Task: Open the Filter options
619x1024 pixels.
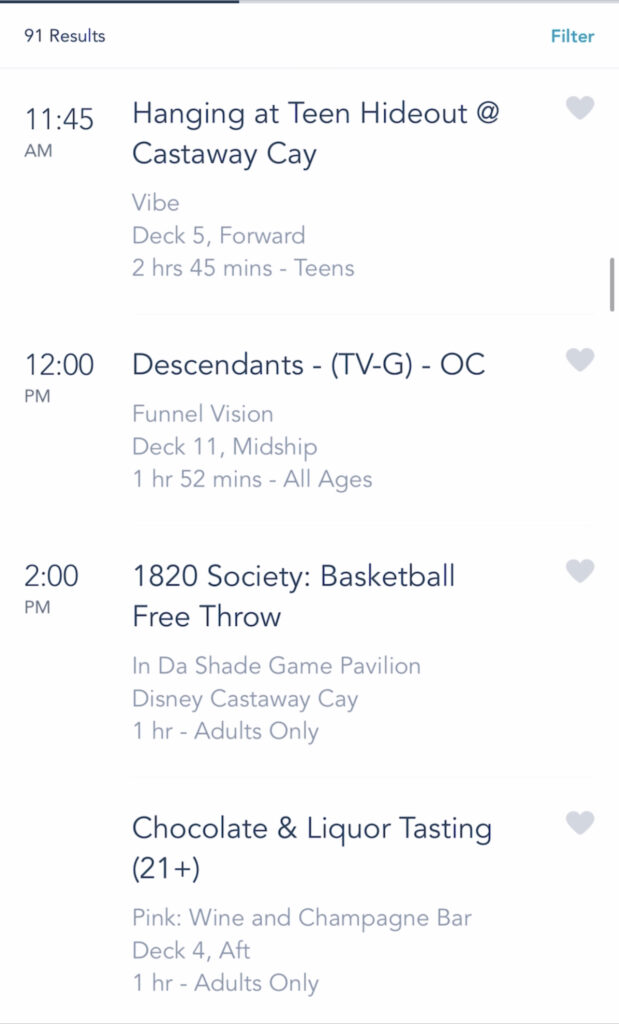Action: 572,36
